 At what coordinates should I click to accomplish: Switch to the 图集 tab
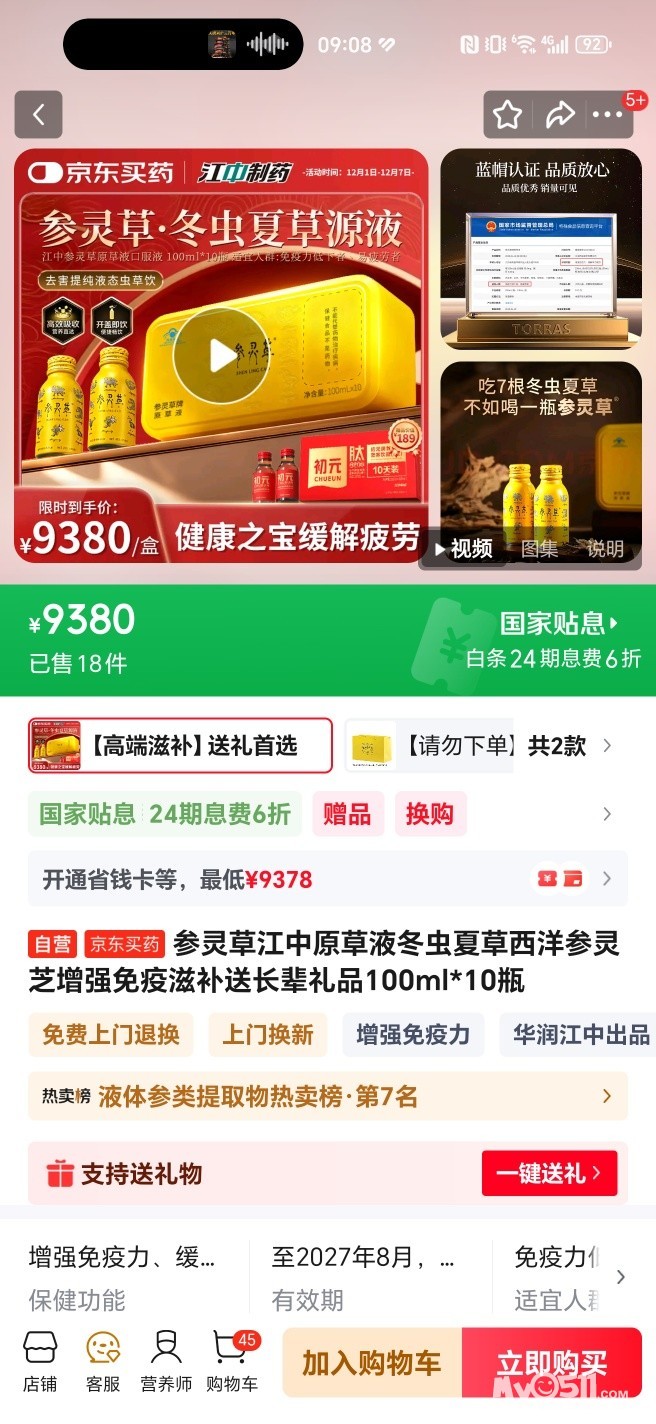pos(540,548)
